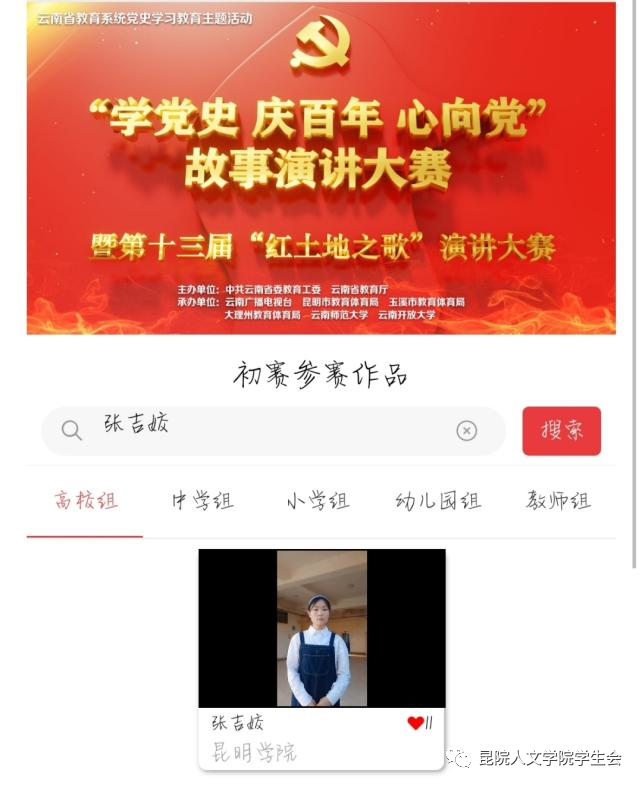The width and height of the screenshot is (642, 786).
Task: Like 张吉姣's entry with the heart icon
Action: 415,723
